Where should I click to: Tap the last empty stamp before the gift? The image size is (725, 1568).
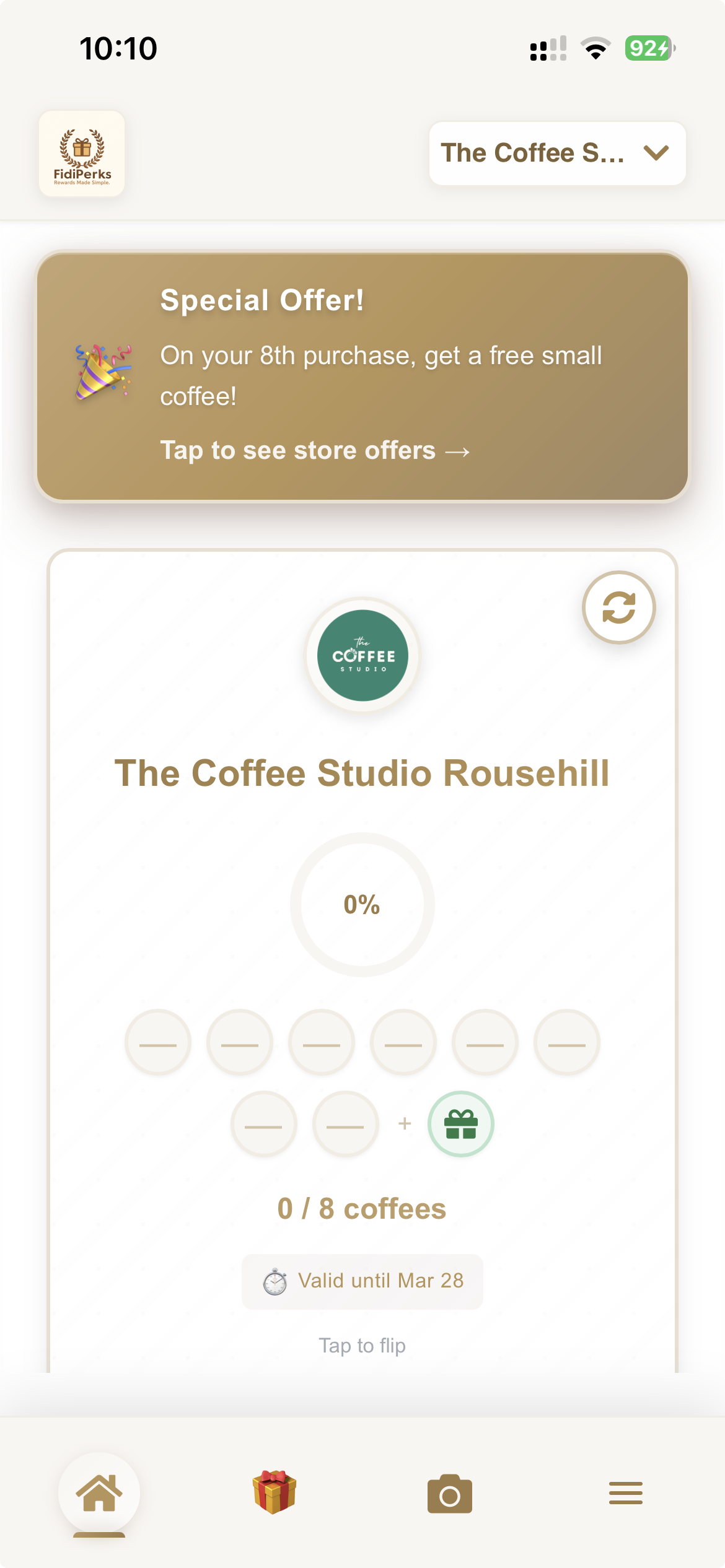pos(345,1124)
